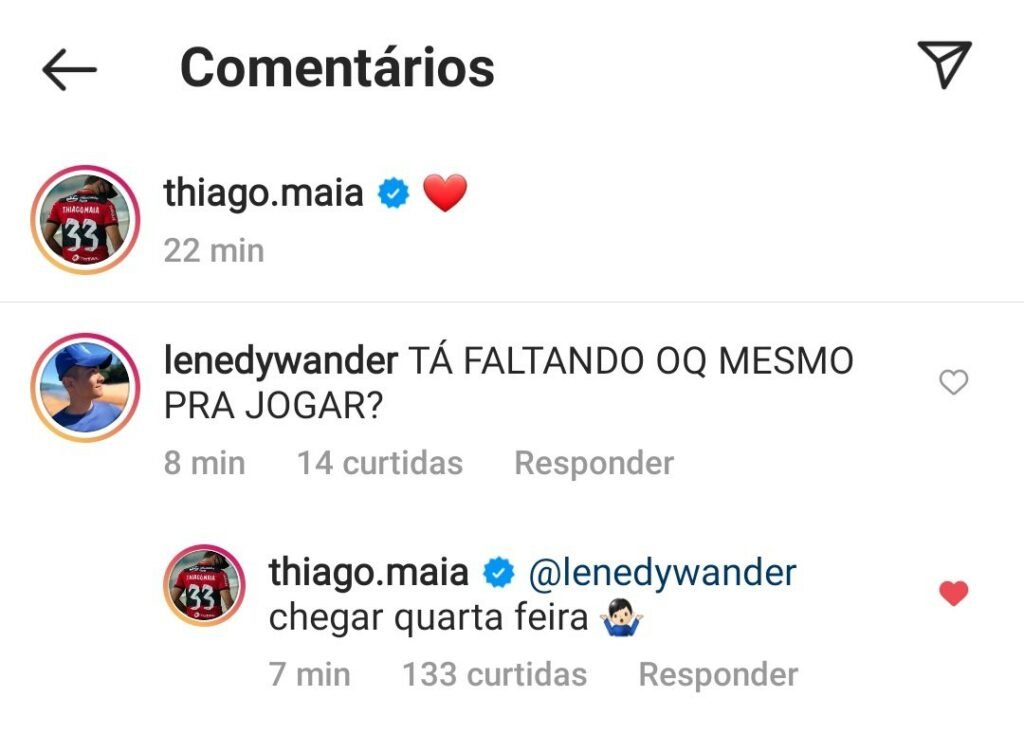Open thiago.maia's profile picture on the post caption

[84, 219]
